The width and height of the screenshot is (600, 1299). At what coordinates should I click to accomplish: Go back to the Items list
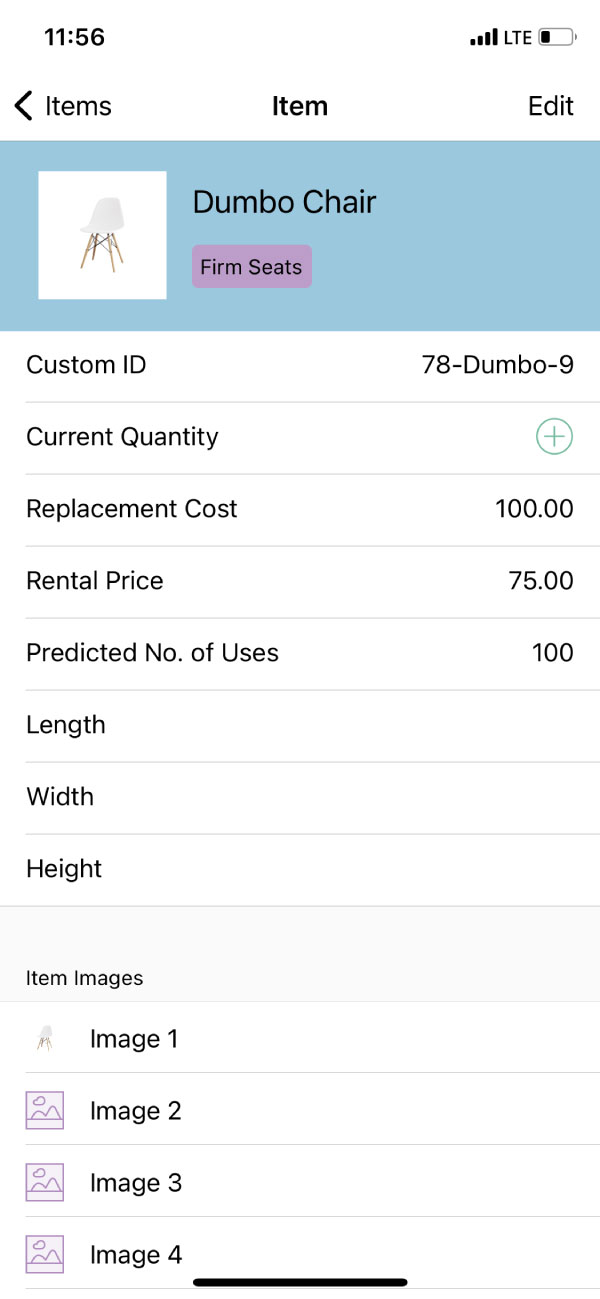[62, 106]
